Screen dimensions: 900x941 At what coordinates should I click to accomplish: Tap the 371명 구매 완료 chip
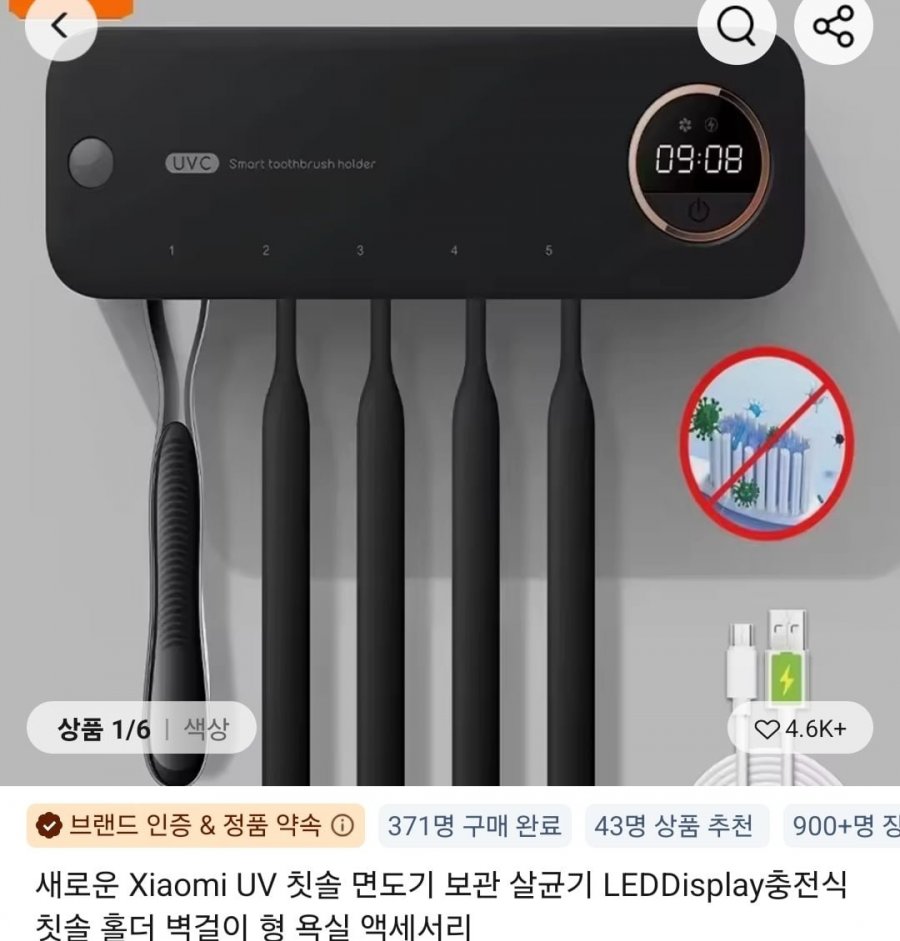coord(474,826)
